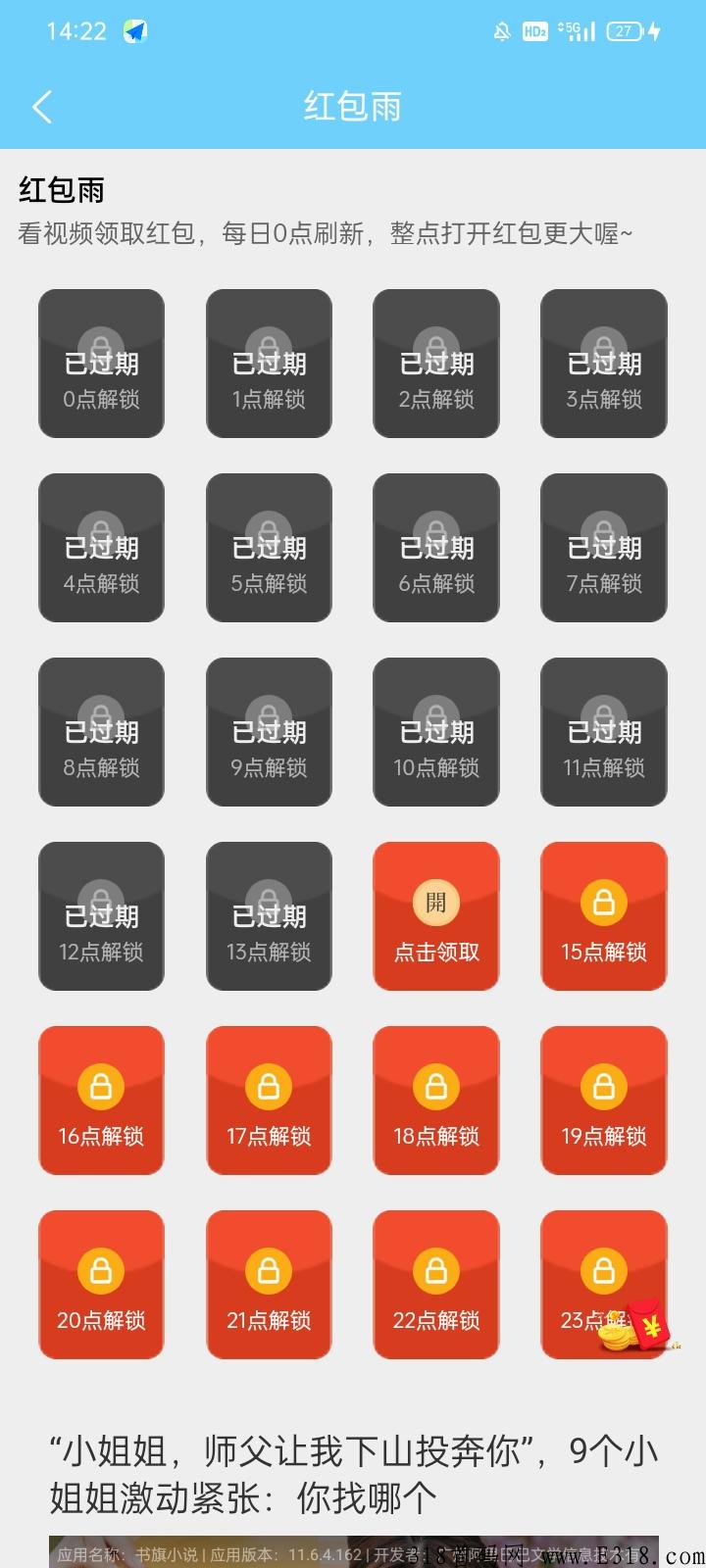
Task: Select the expired 0点解锁 packet
Action: coord(101,363)
